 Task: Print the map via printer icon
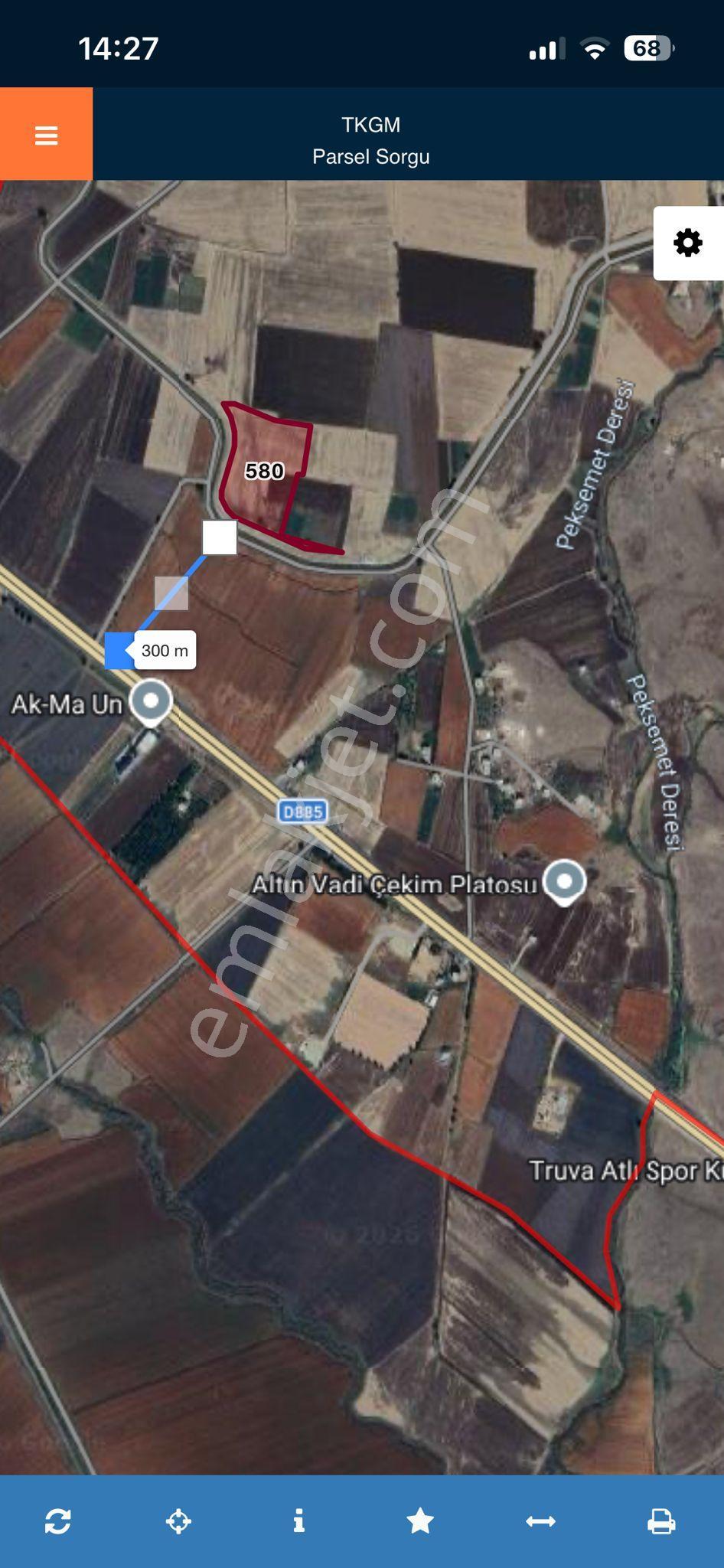click(661, 1521)
